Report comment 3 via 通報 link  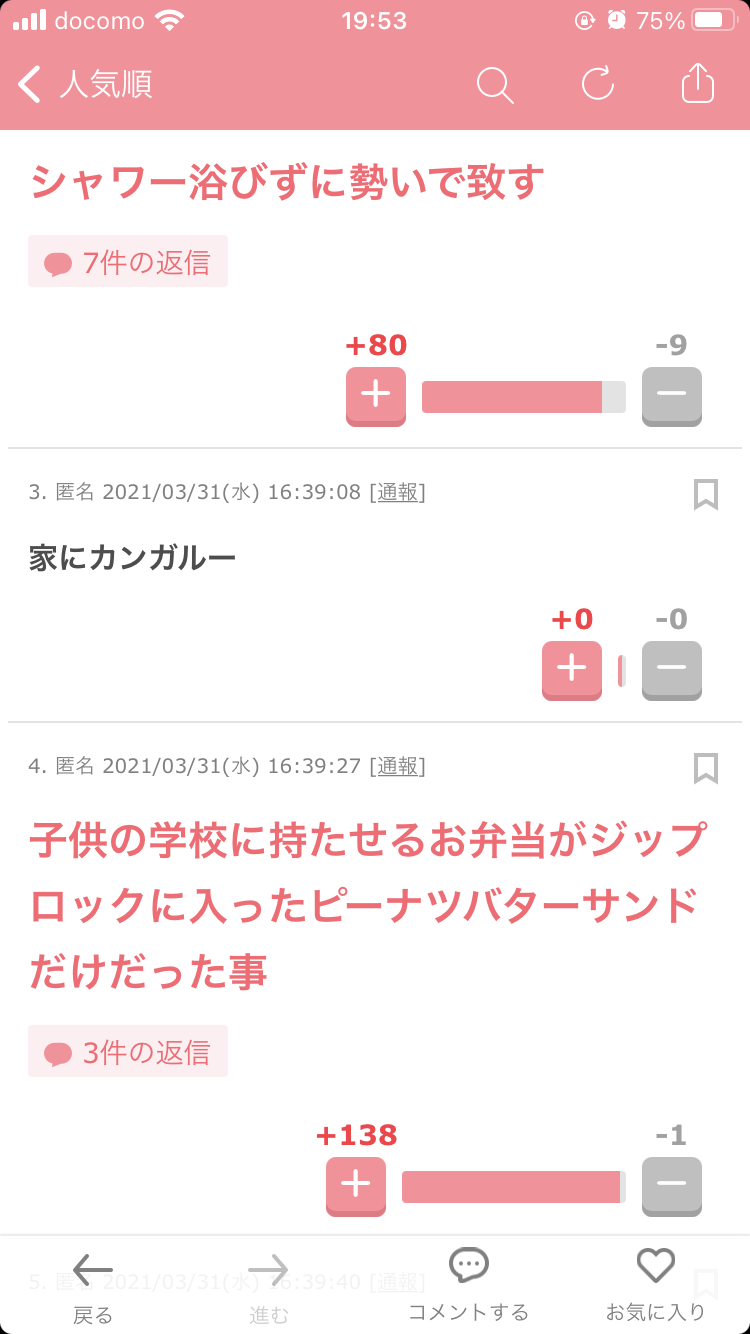coord(399,492)
